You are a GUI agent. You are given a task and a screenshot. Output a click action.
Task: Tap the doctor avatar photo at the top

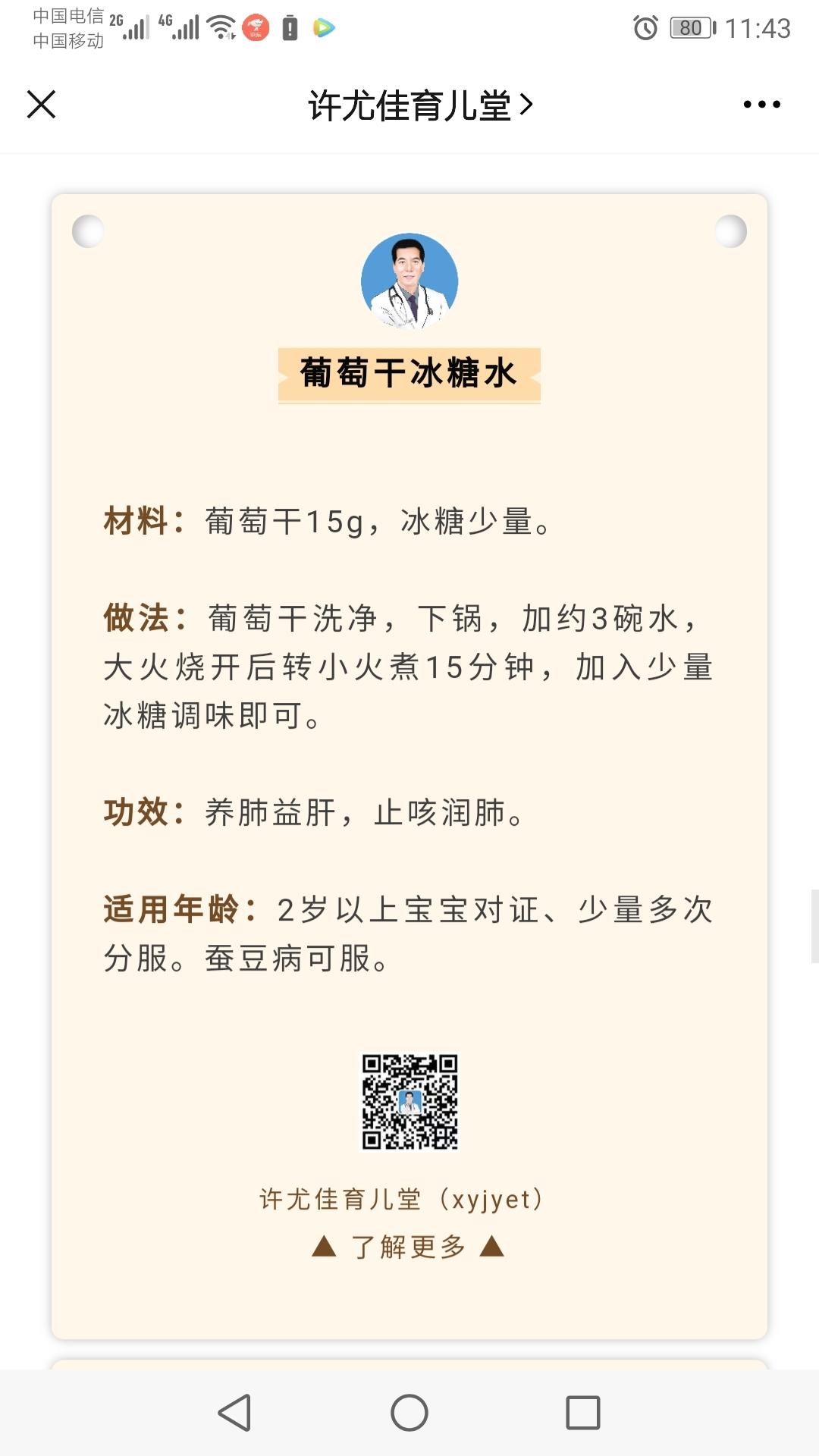[409, 281]
